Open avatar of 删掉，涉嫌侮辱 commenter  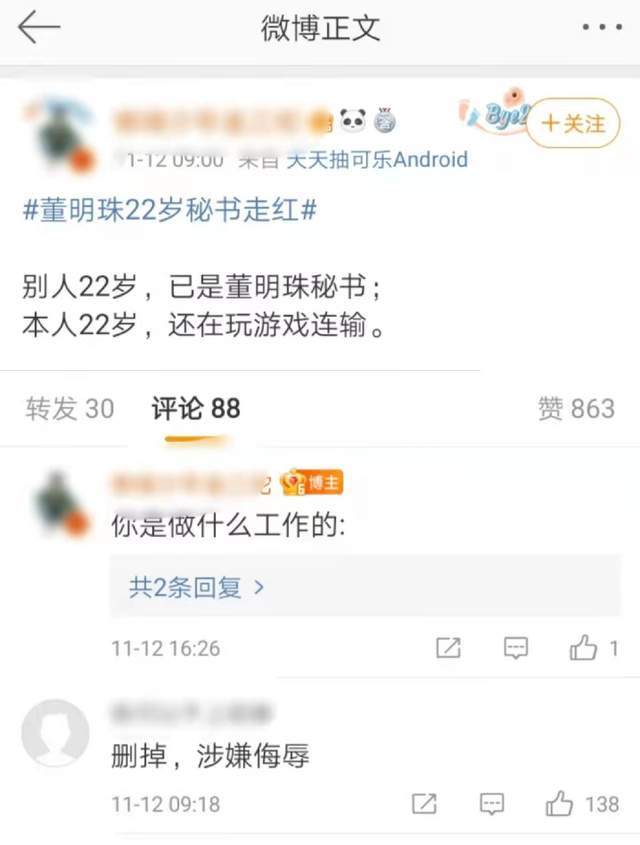[x=55, y=732]
